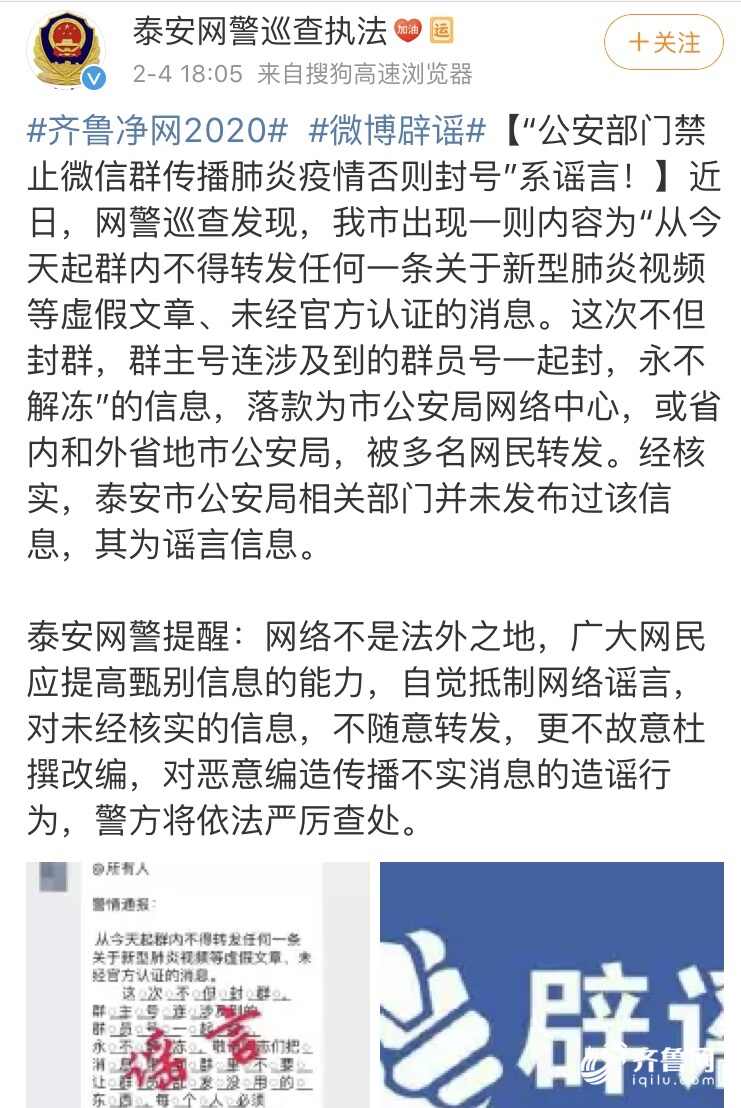Open the 泰安网警巡查执法 profile avatar
The height and width of the screenshot is (1108, 741).
pyautogui.click(x=68, y=48)
